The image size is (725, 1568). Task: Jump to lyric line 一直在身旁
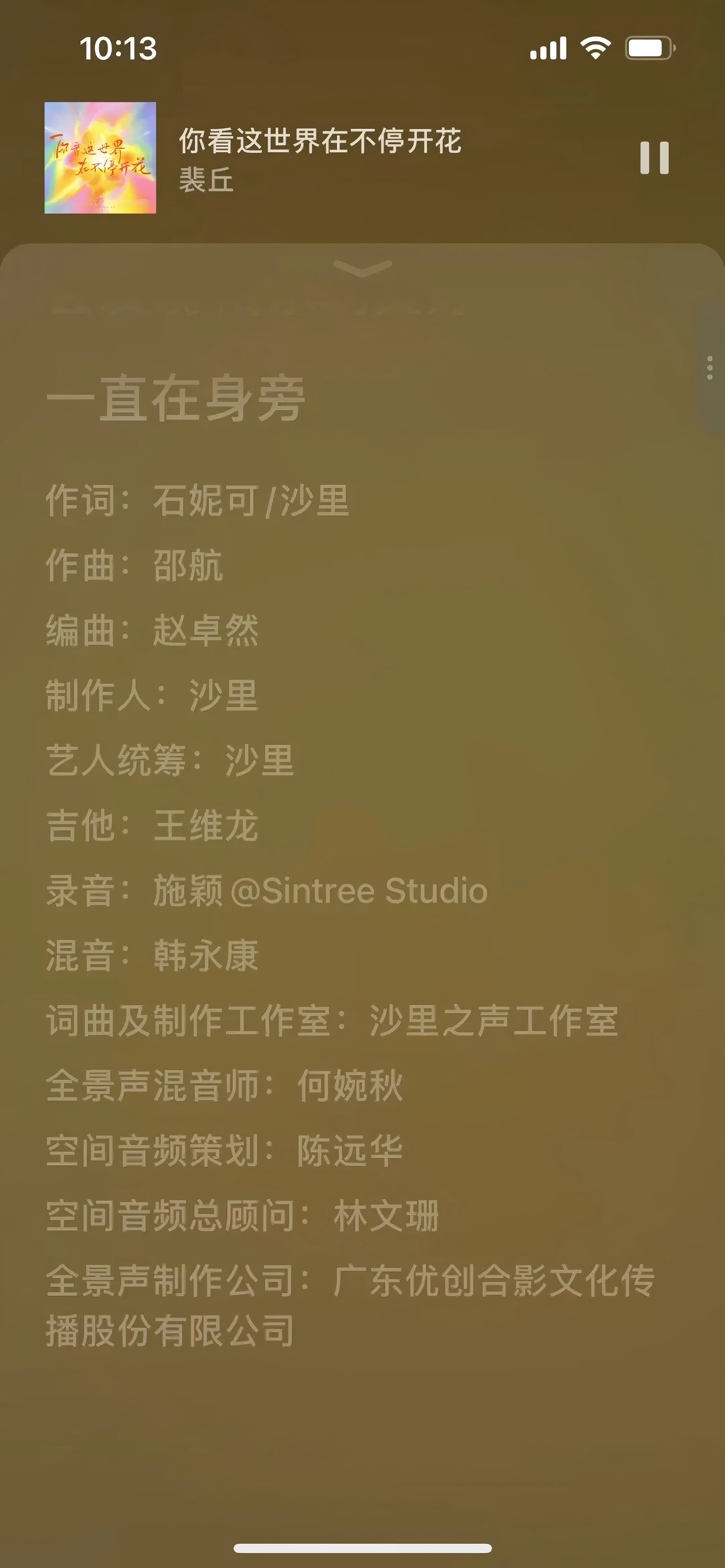point(176,399)
